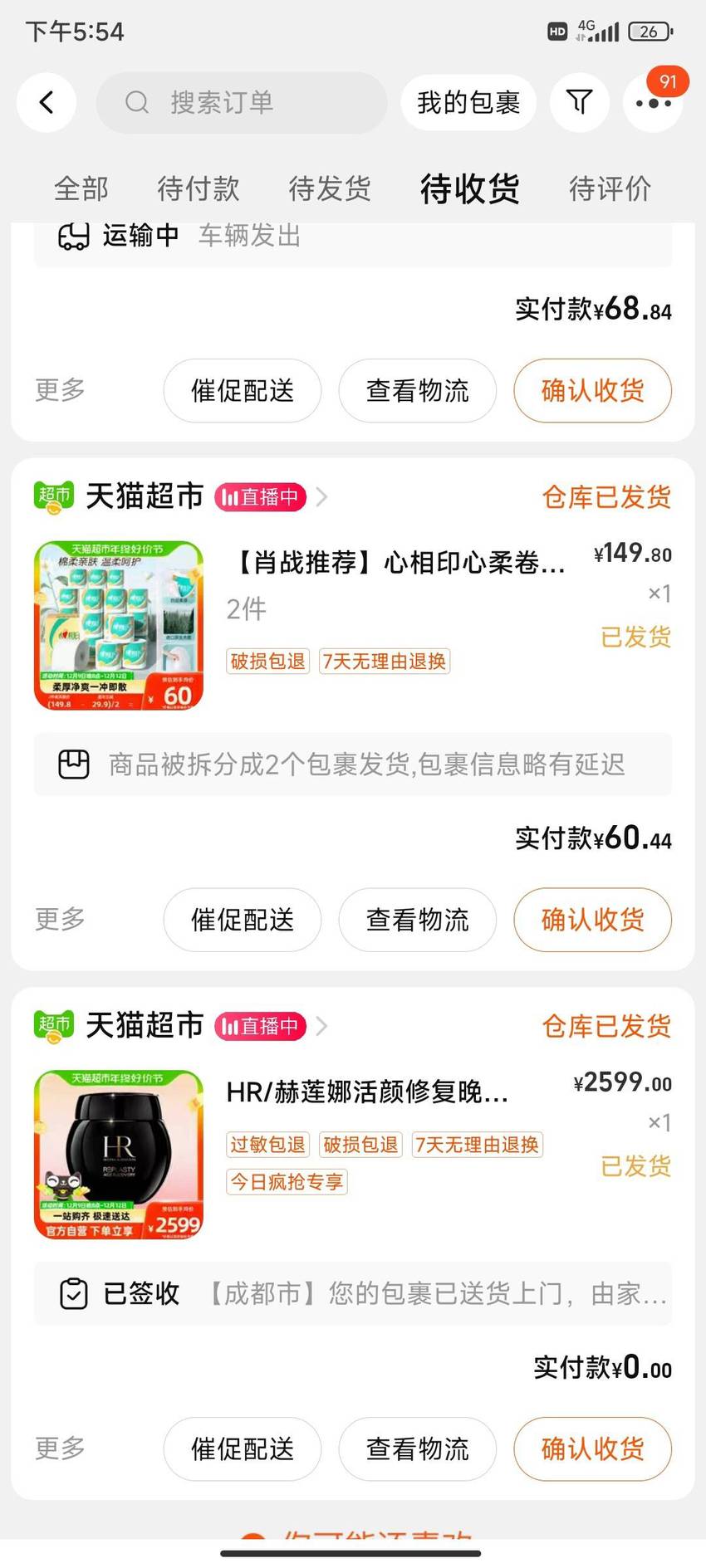Open the 心相印心柔卷 product thumbnail

pos(119,626)
